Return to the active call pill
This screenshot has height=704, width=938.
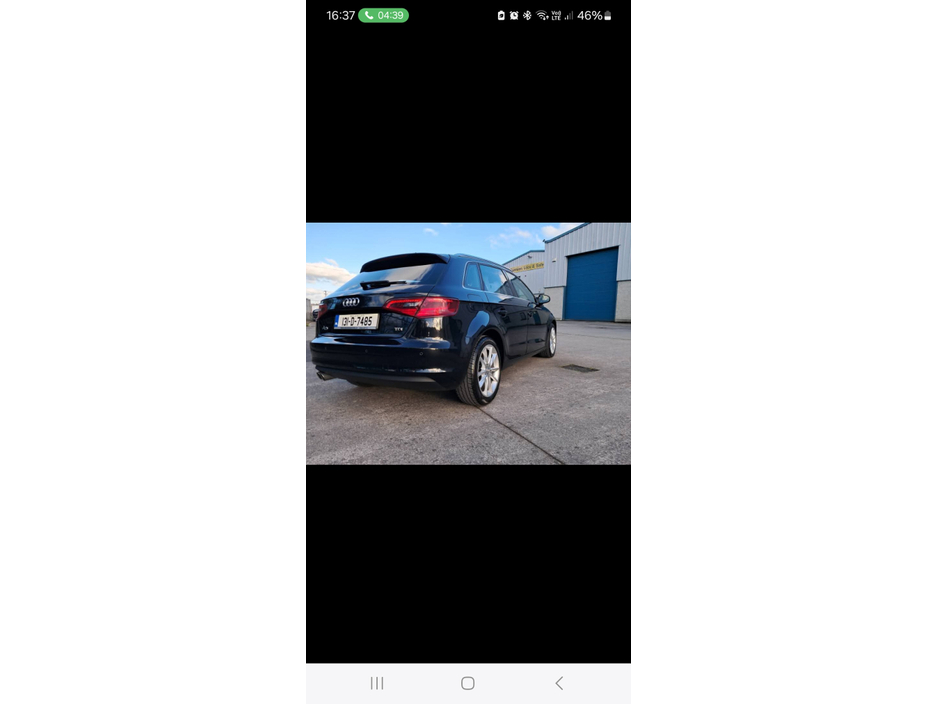click(x=383, y=15)
